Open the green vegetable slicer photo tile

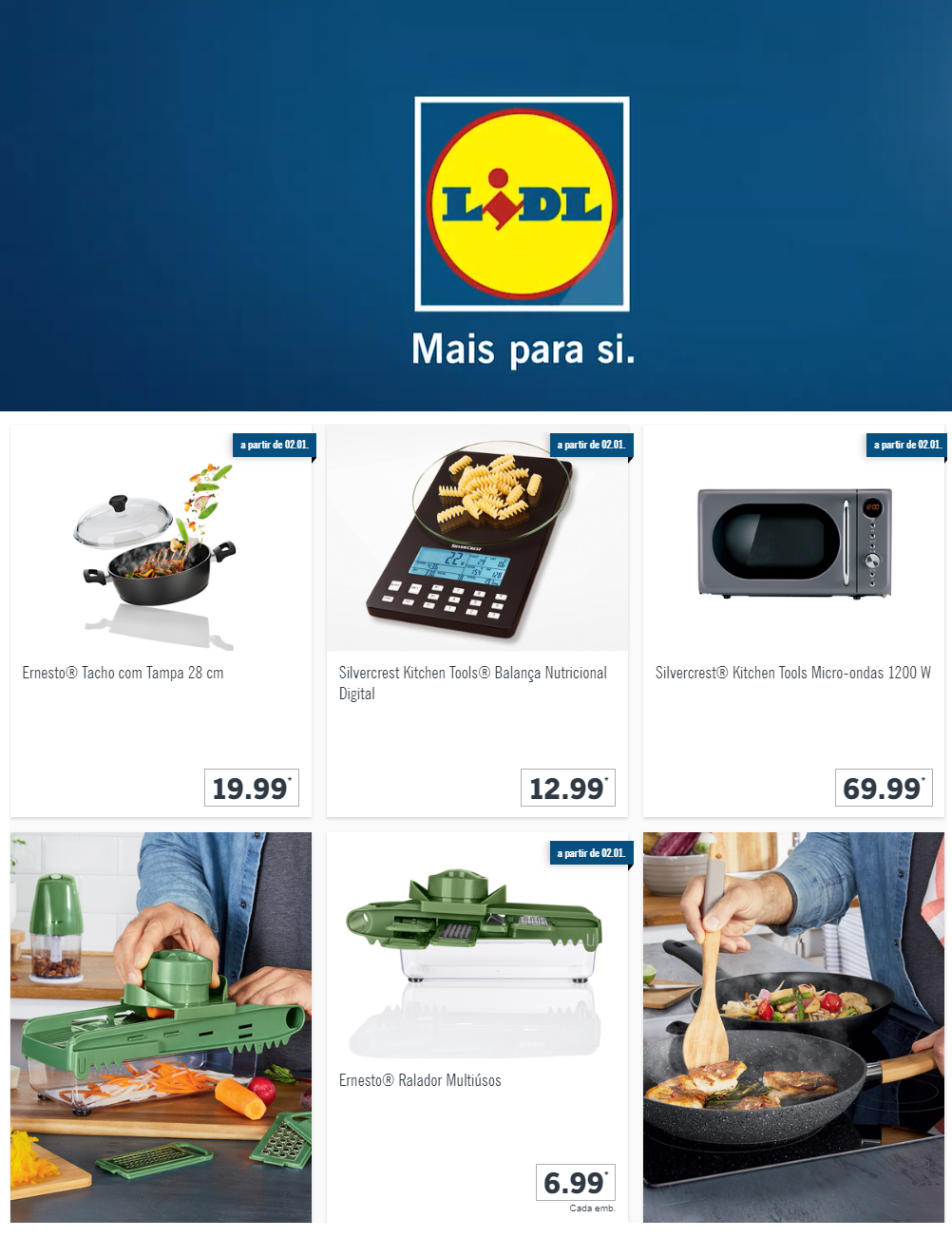[x=161, y=1028]
